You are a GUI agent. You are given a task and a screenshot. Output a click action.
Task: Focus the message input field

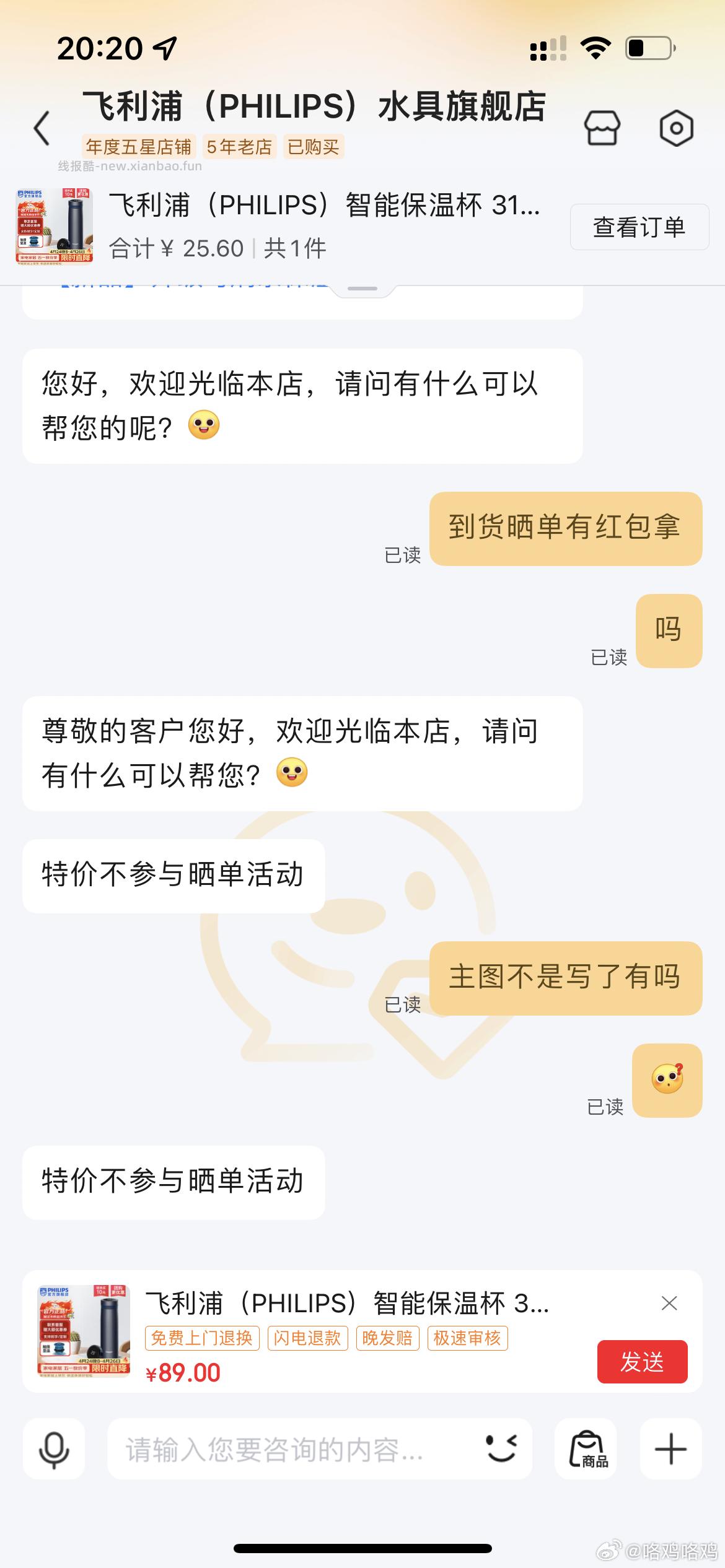(291, 1449)
